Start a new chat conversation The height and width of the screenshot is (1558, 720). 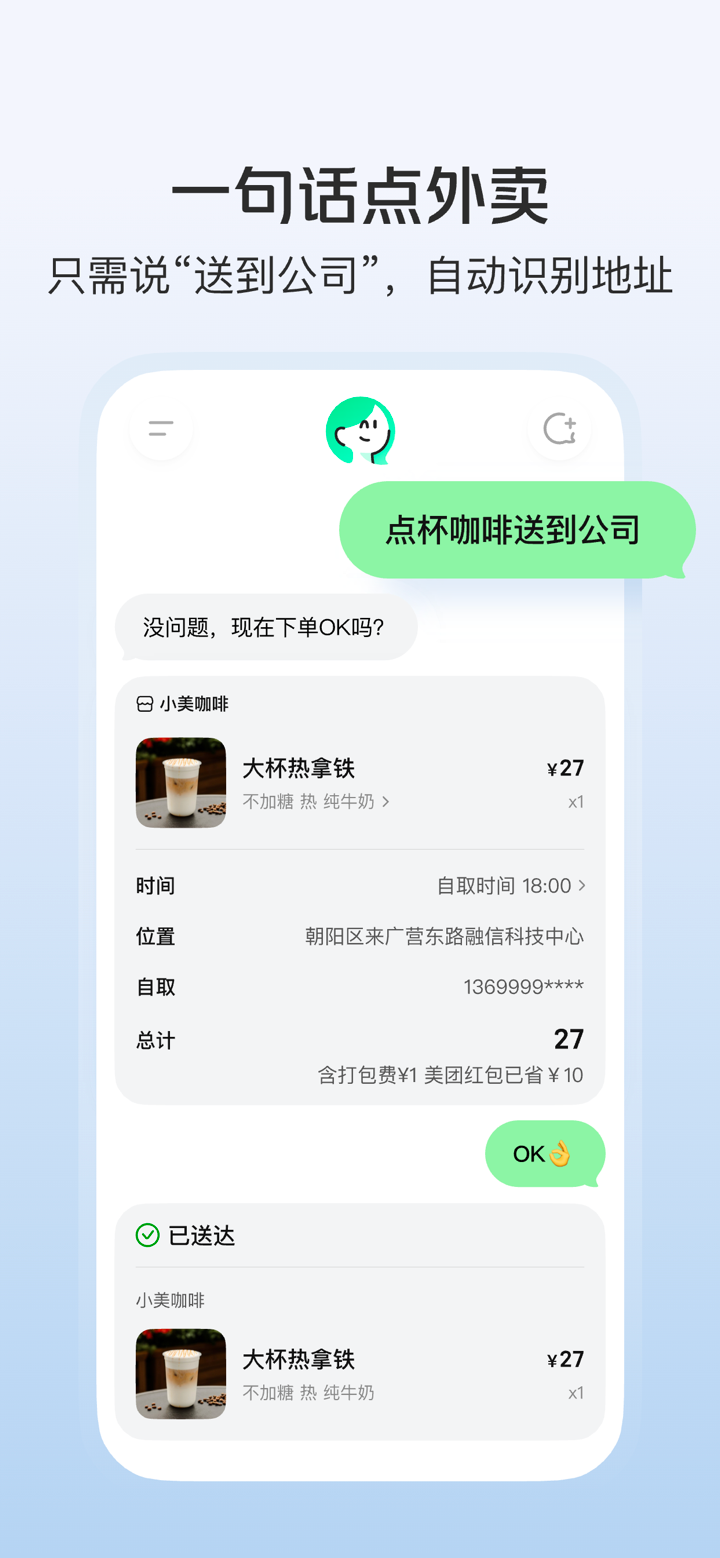click(560, 428)
